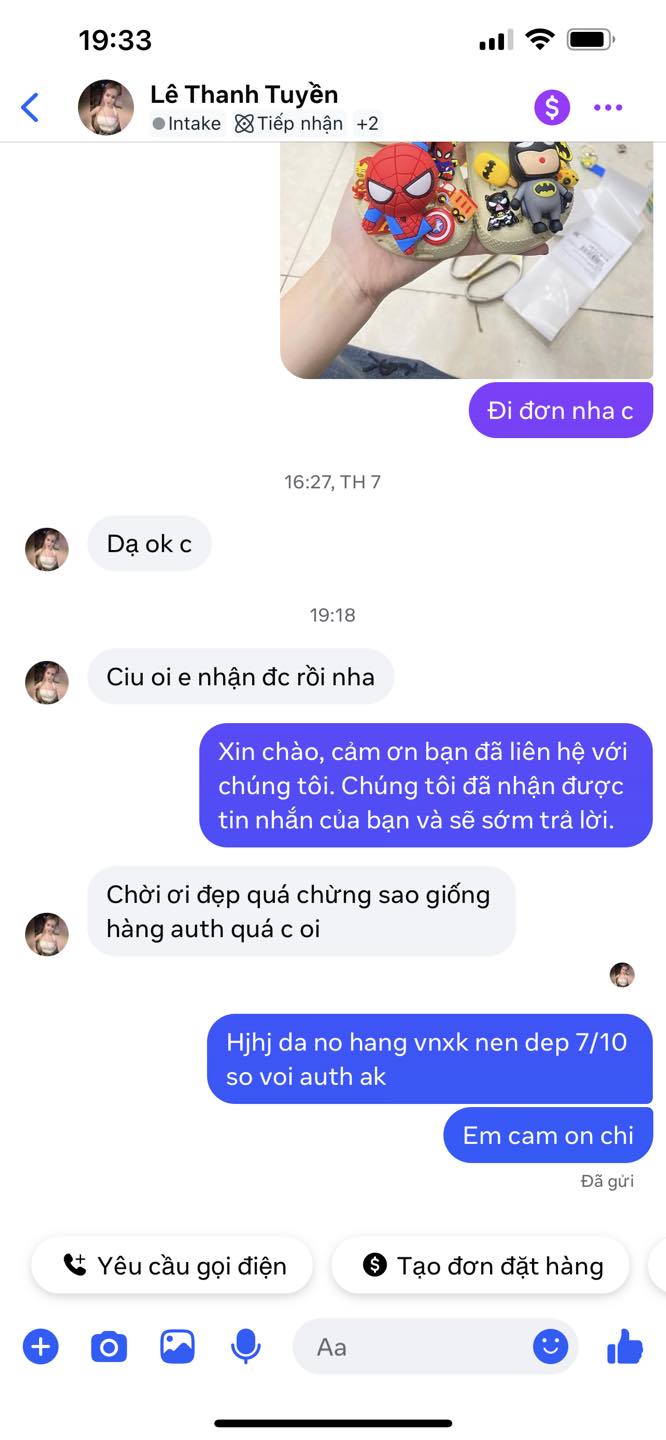Show the +2 additional labels
Viewport: 666px width, 1440px height.
(x=367, y=124)
